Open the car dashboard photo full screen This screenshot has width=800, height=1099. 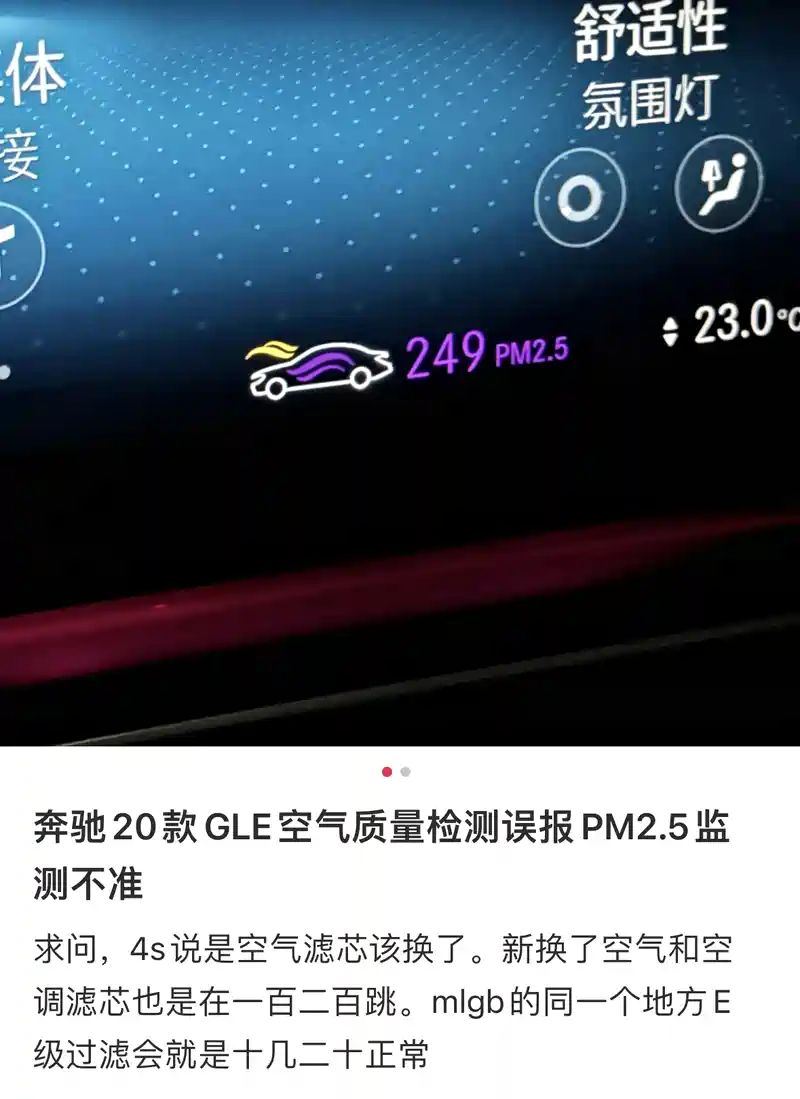[x=400, y=373]
